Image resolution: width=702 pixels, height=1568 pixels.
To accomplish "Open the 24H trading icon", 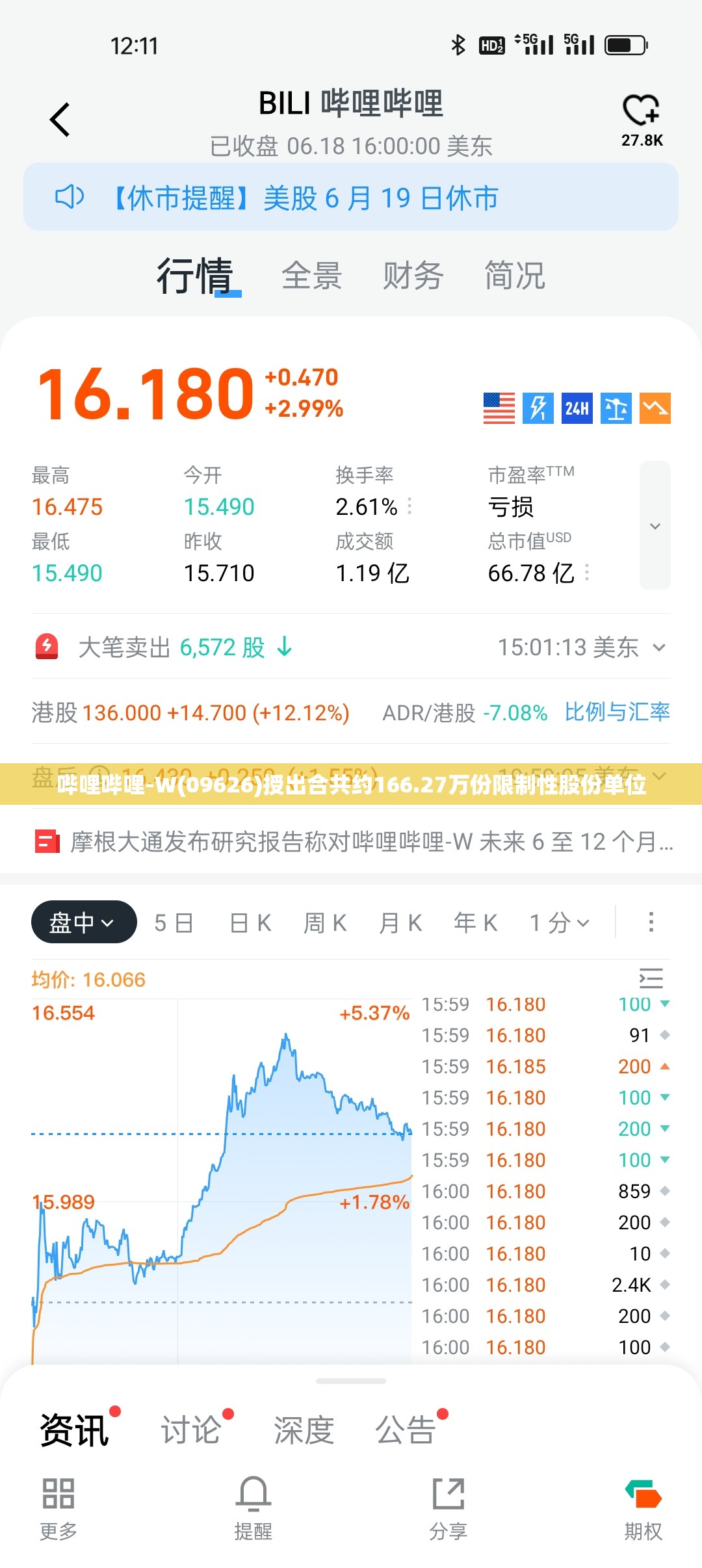I will click(577, 408).
